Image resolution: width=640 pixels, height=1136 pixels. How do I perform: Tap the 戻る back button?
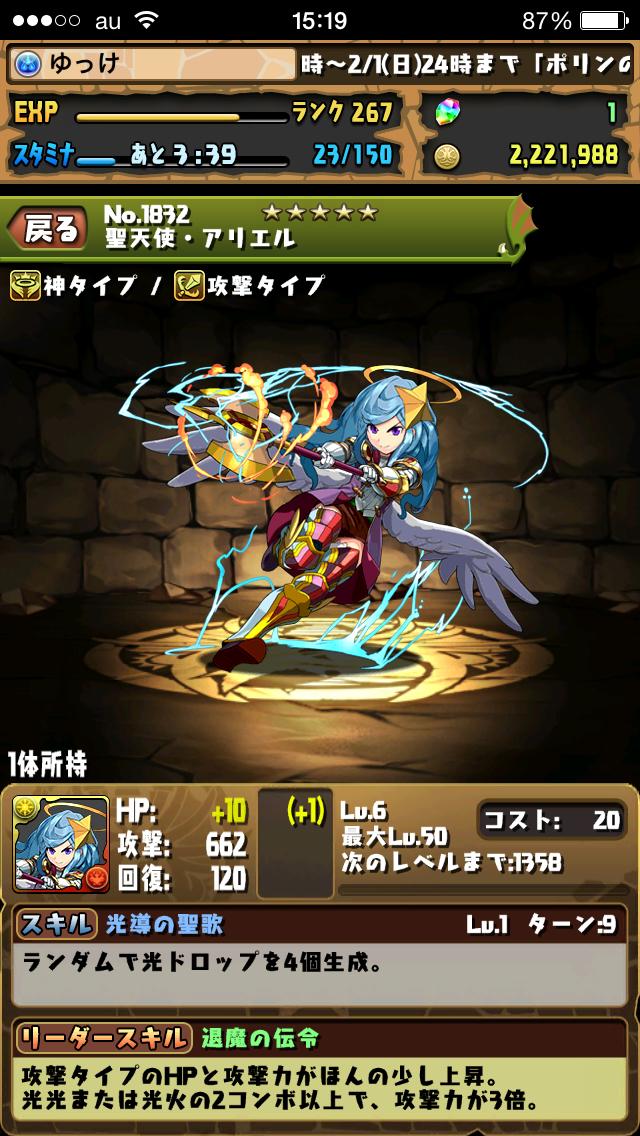click(50, 230)
